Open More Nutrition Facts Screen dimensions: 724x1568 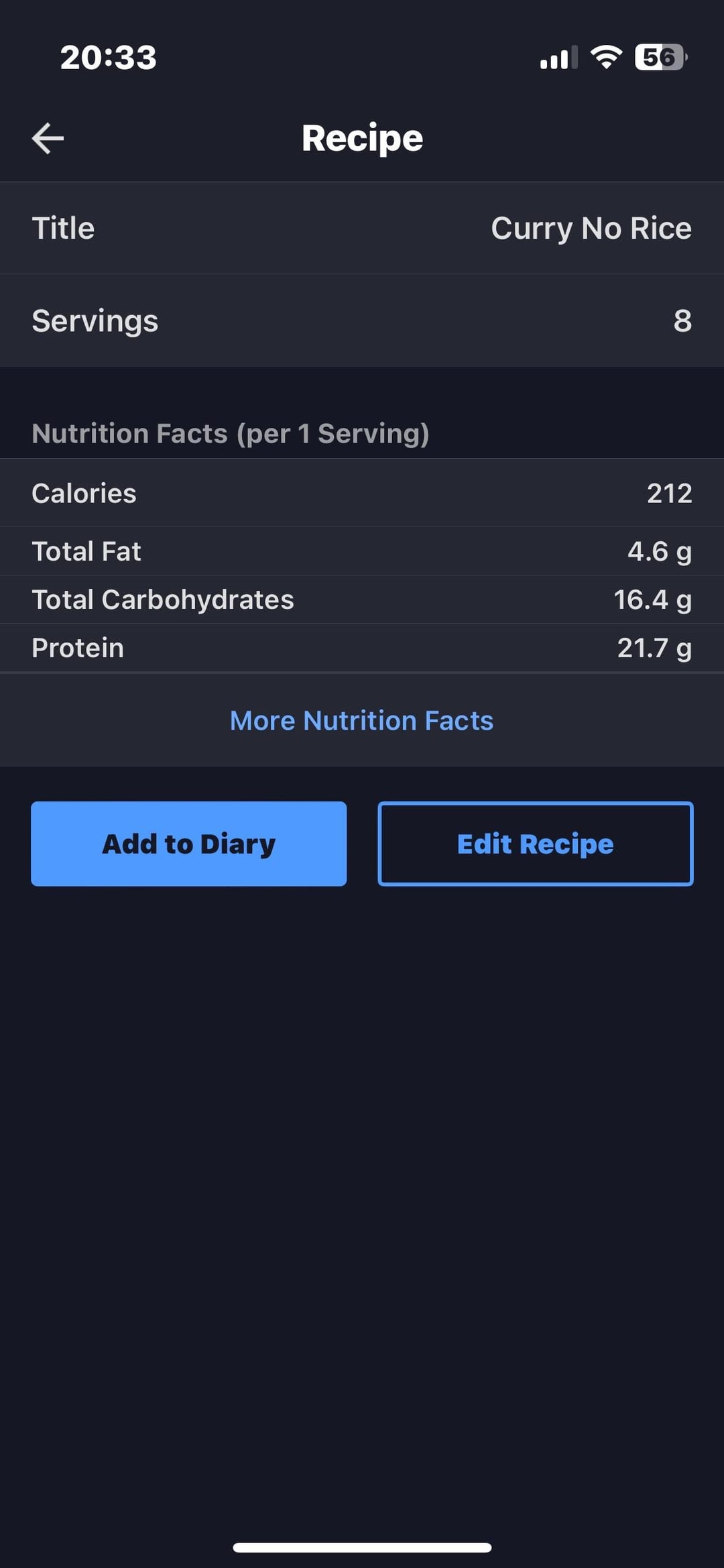(x=361, y=720)
